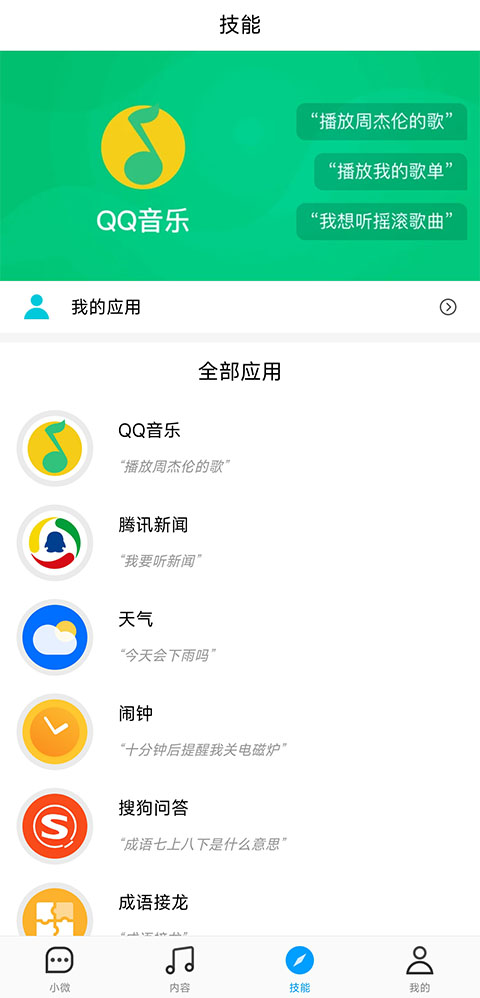Viewport: 480px width, 998px height.
Task: Open the QQ音乐 banner at the top
Action: click(240, 165)
